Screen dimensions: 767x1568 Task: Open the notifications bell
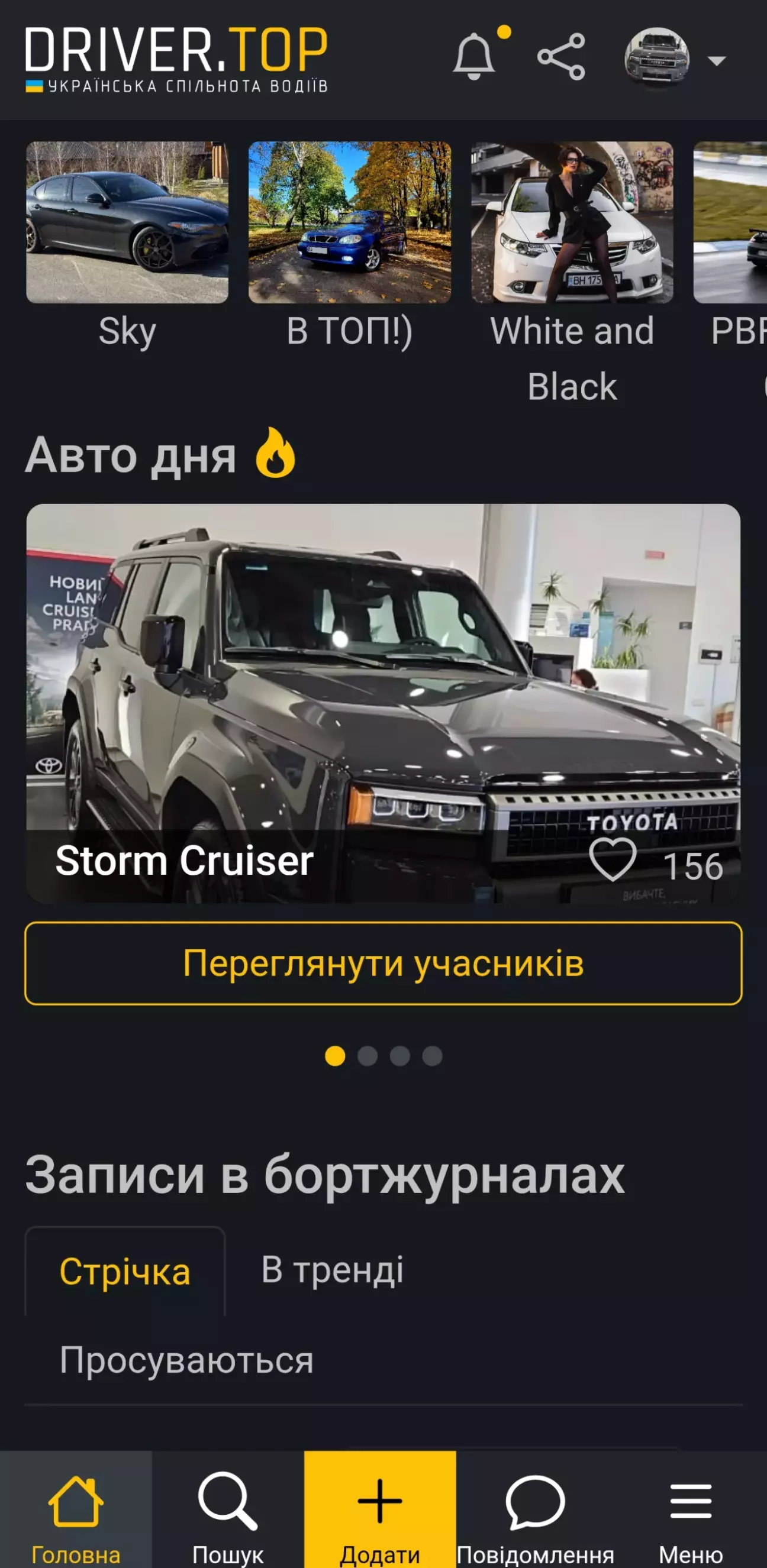pyautogui.click(x=474, y=57)
